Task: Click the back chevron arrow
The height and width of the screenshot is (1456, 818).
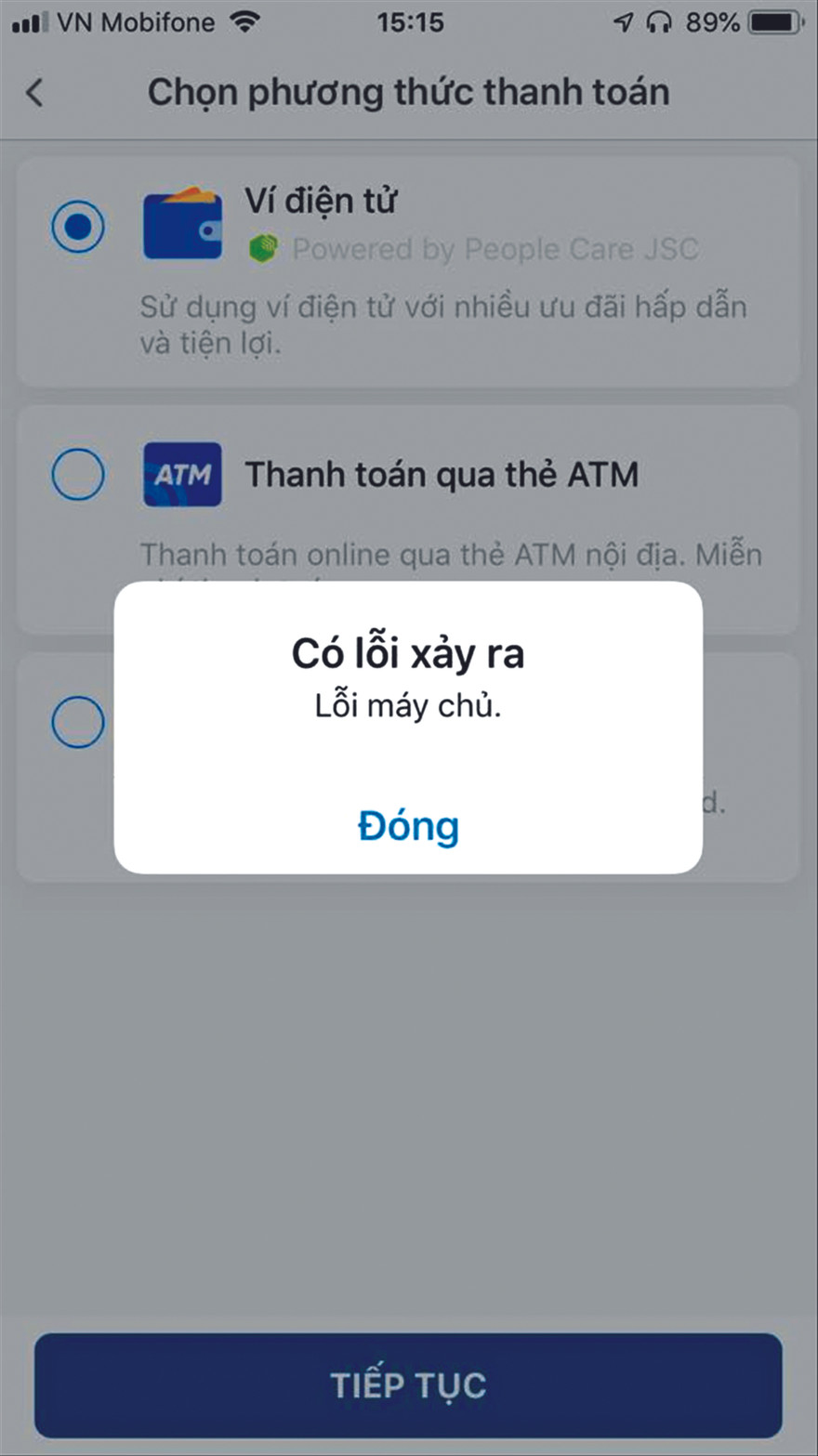Action: click(35, 93)
